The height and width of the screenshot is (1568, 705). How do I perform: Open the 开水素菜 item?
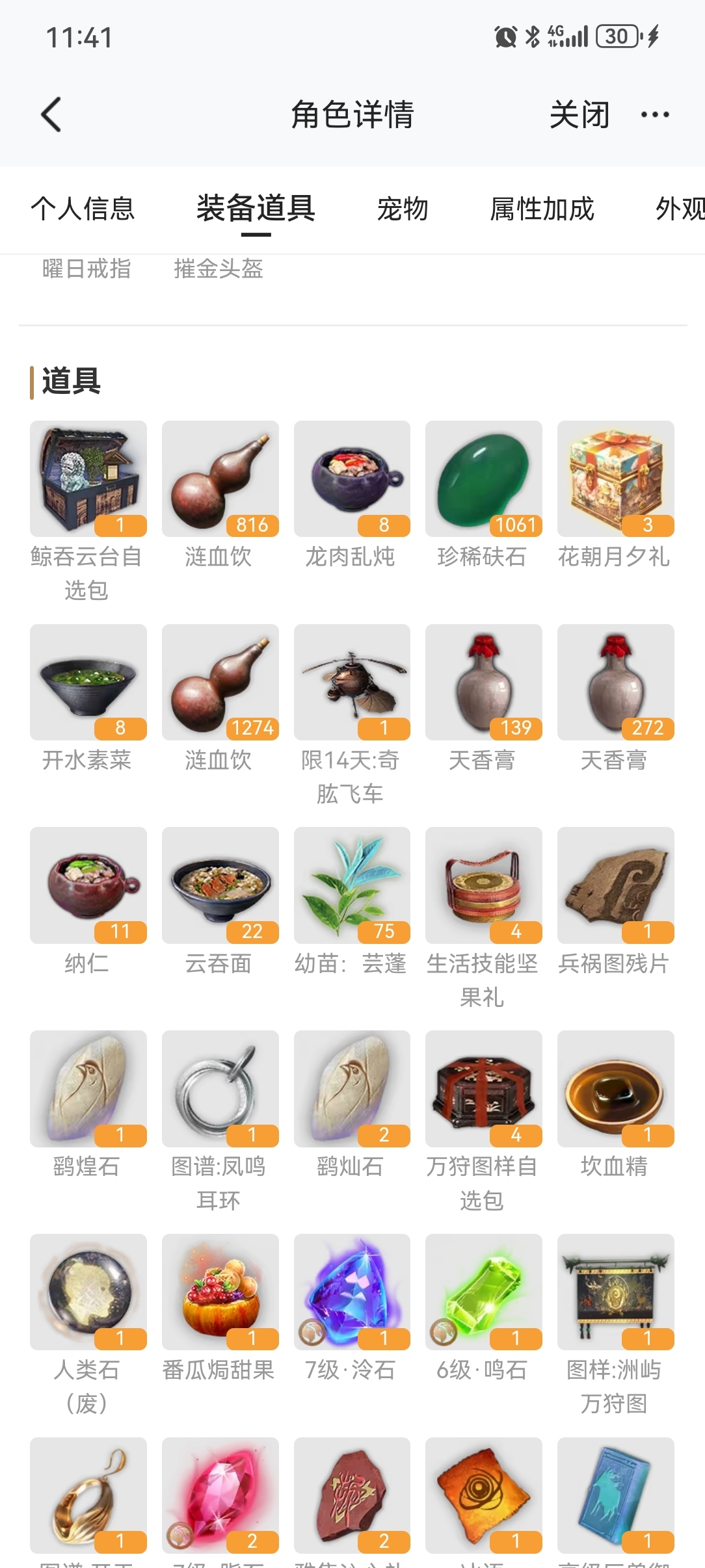tap(88, 682)
